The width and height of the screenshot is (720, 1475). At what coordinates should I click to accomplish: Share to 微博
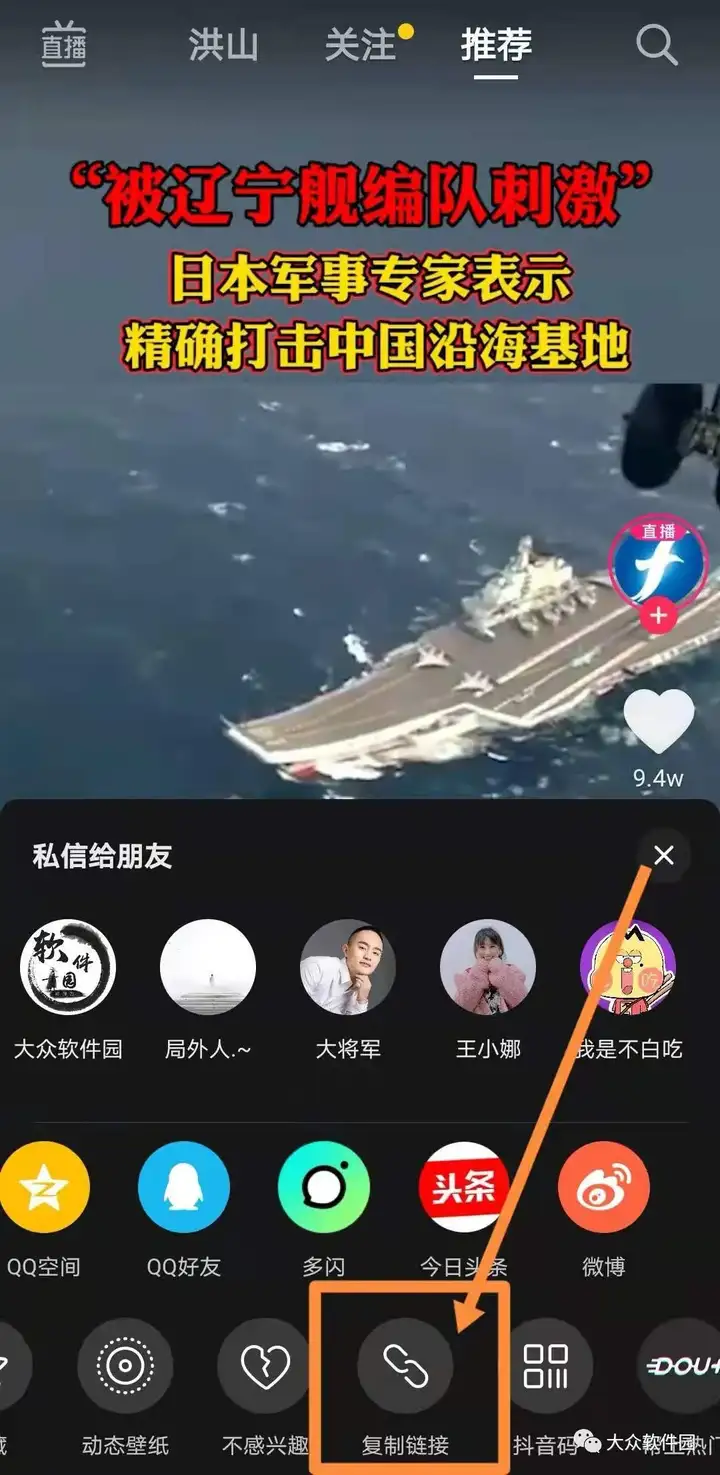point(604,1187)
